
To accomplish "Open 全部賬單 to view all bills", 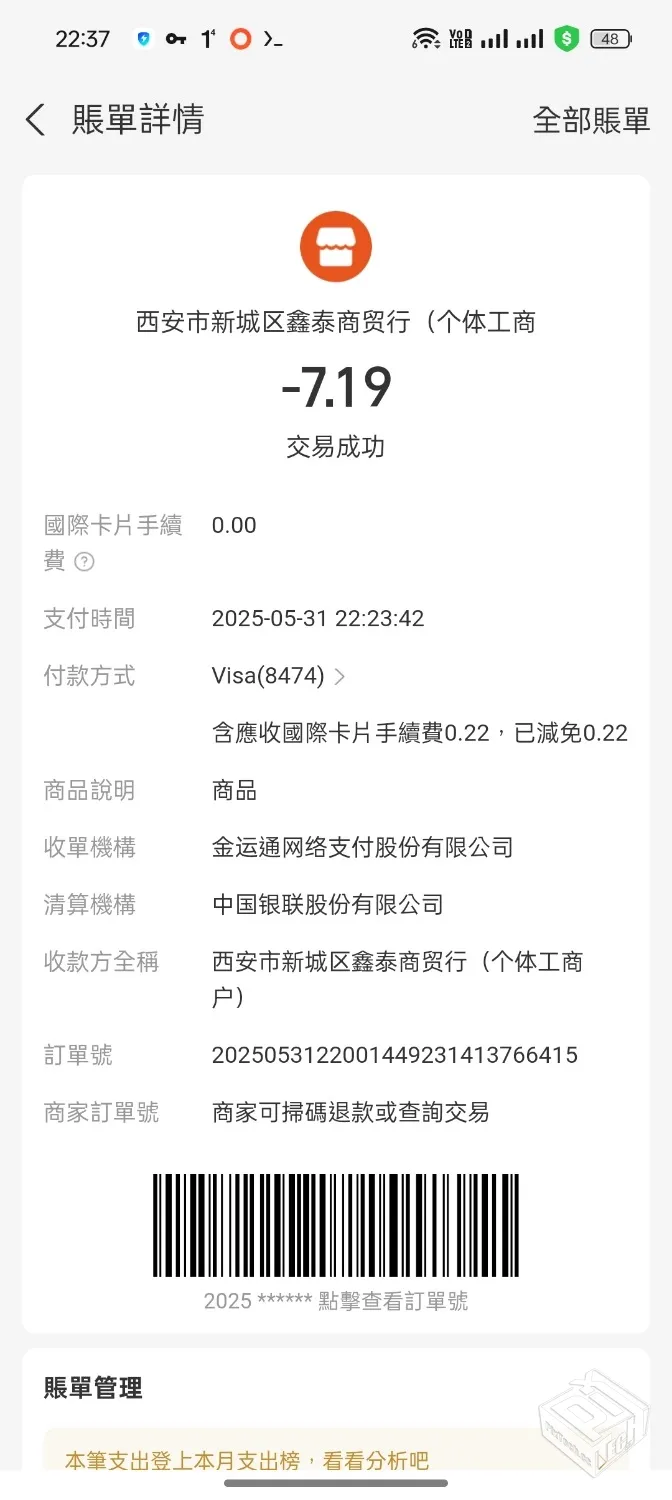I will click(x=591, y=121).
